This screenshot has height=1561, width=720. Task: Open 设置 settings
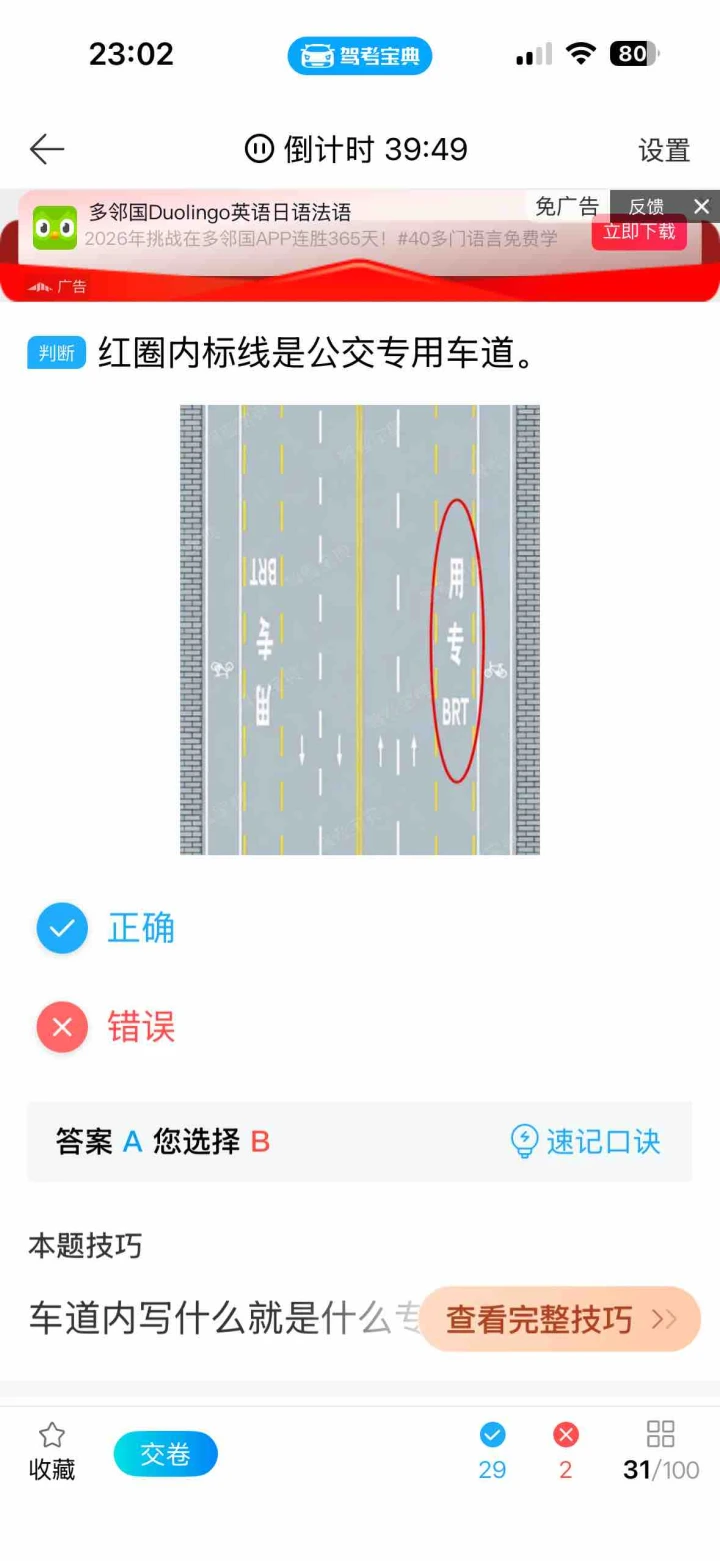tap(665, 151)
